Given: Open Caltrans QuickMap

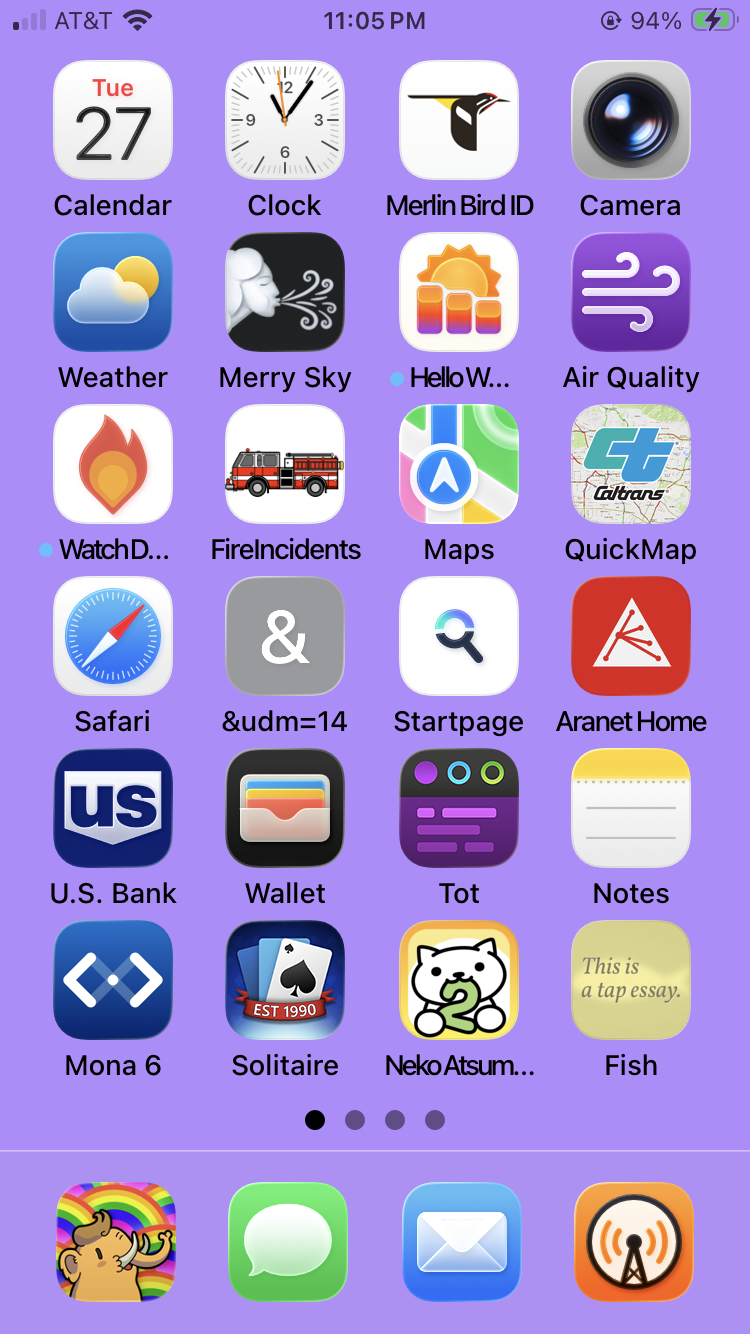Looking at the screenshot, I should (631, 464).
